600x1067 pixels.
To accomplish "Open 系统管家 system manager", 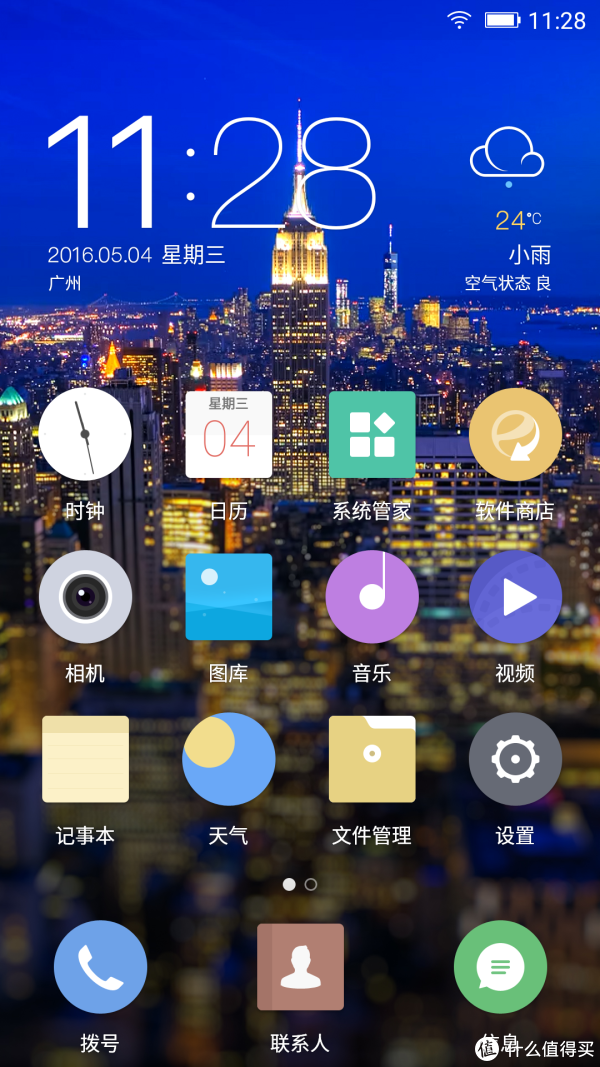I will pos(372,434).
